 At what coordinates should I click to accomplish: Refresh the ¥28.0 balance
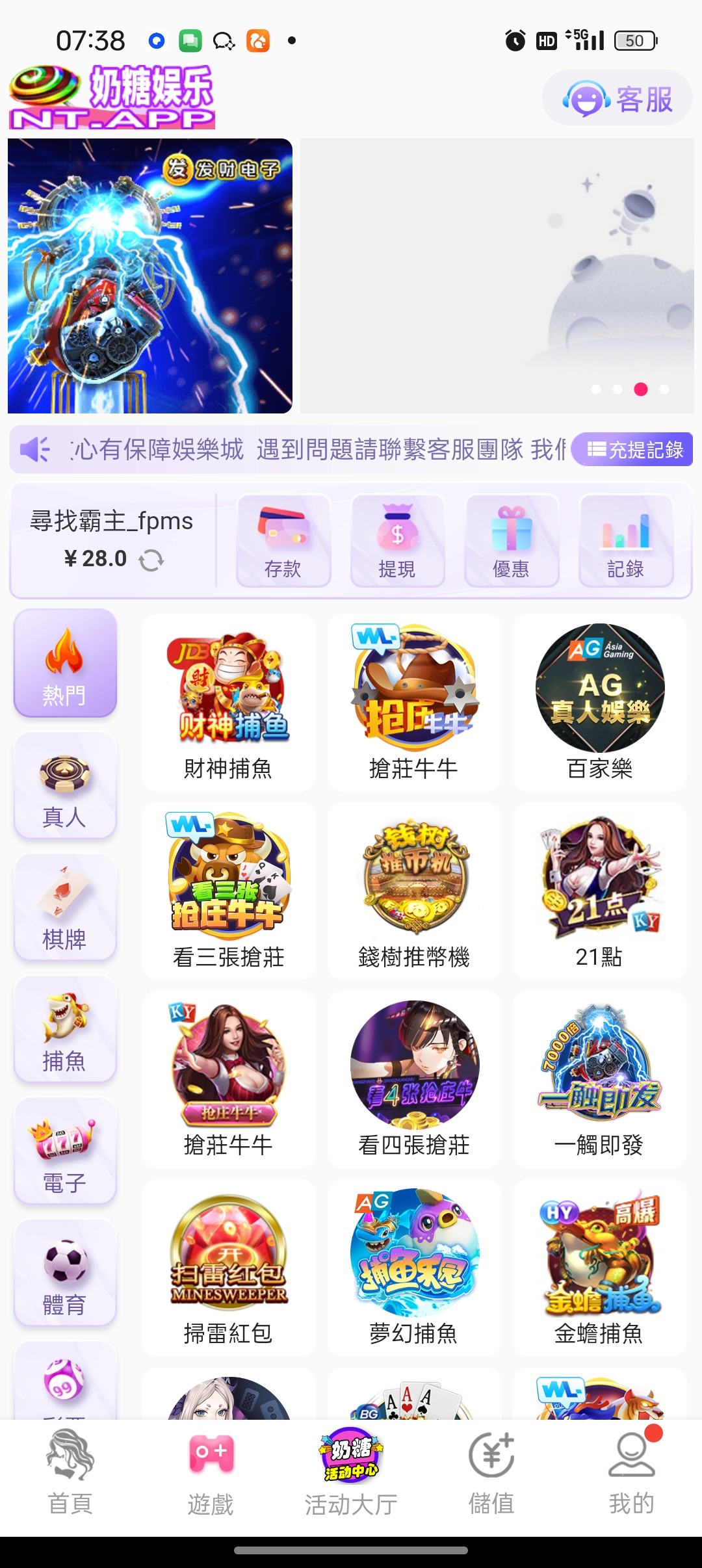click(x=151, y=560)
